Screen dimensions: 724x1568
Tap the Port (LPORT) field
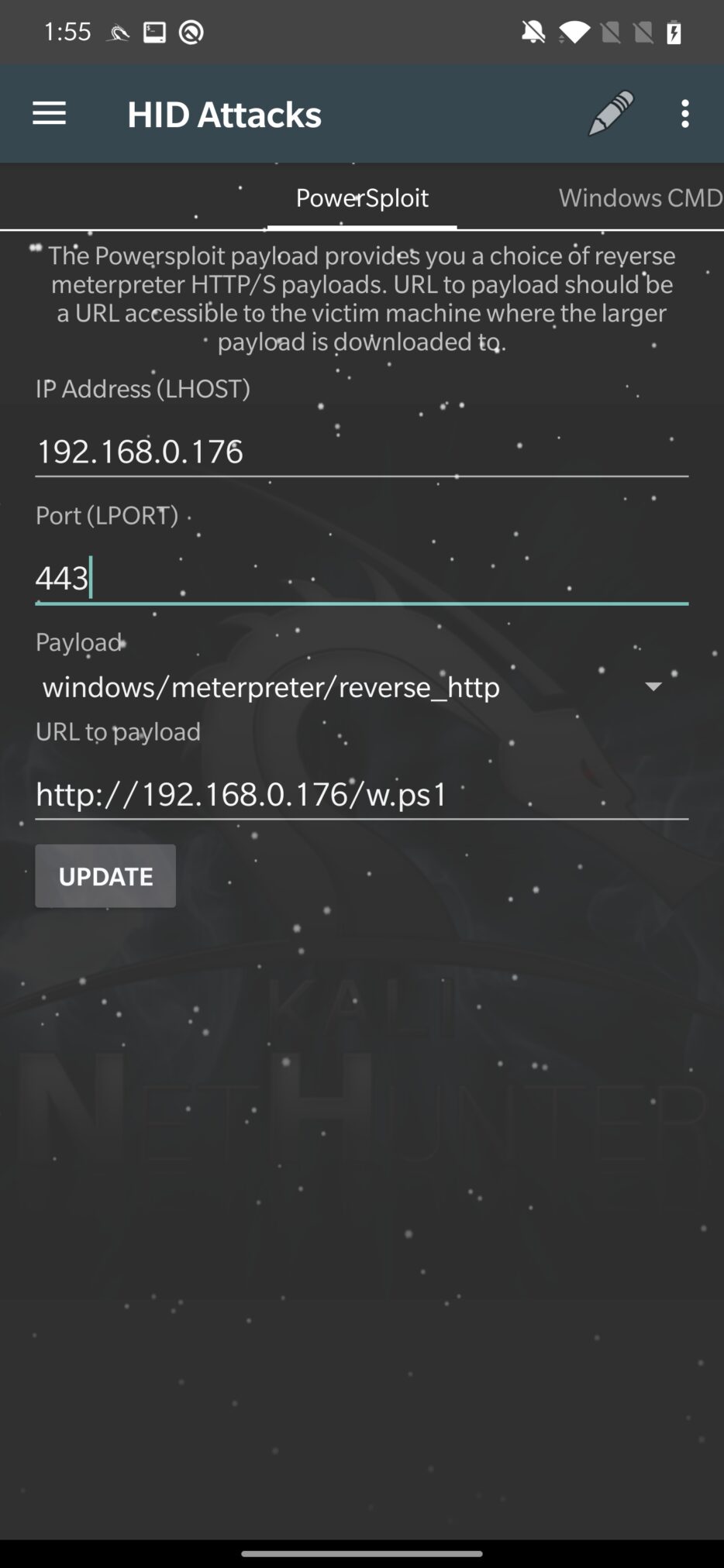(361, 578)
